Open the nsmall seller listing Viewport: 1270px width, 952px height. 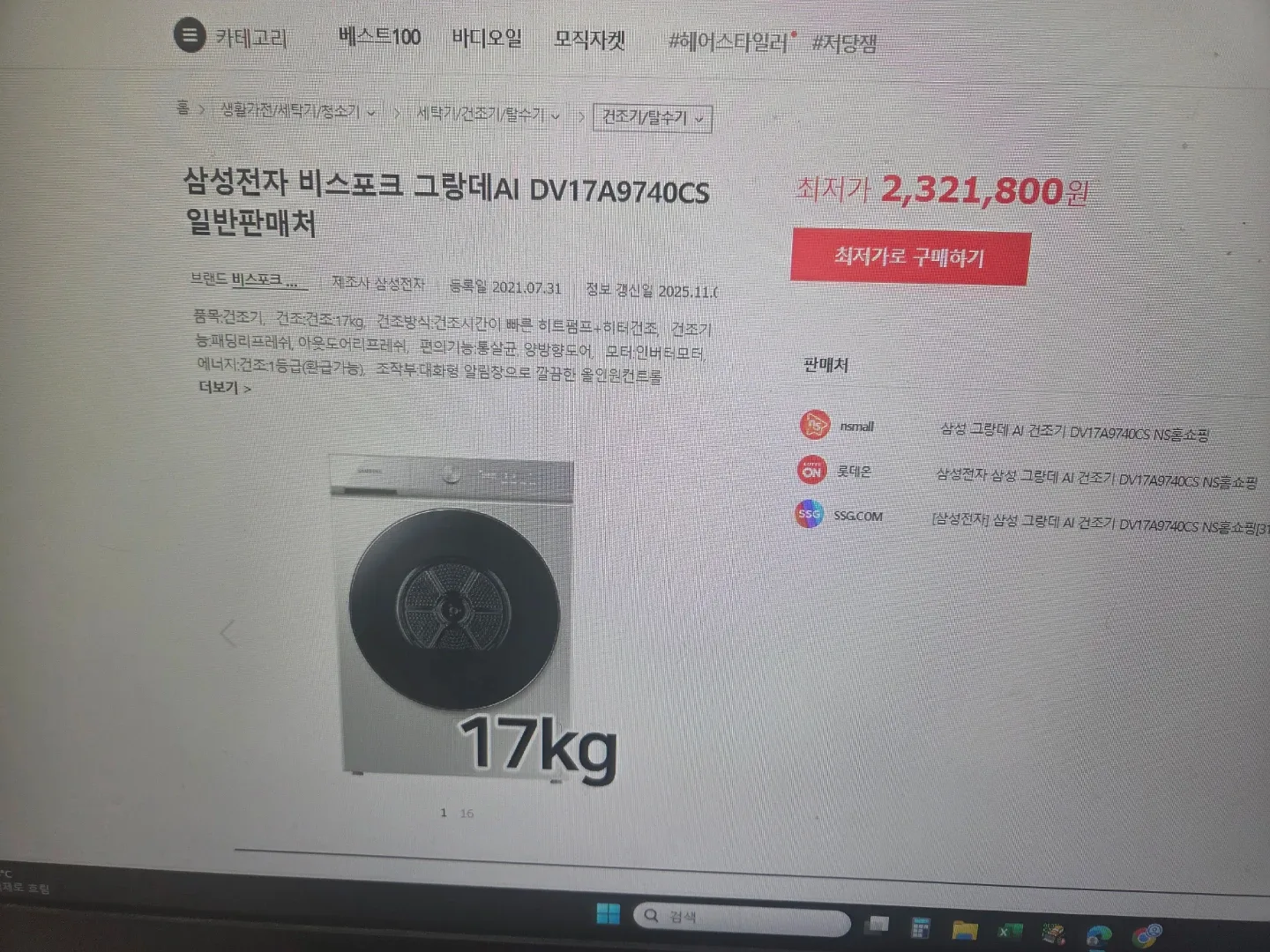coord(1073,432)
